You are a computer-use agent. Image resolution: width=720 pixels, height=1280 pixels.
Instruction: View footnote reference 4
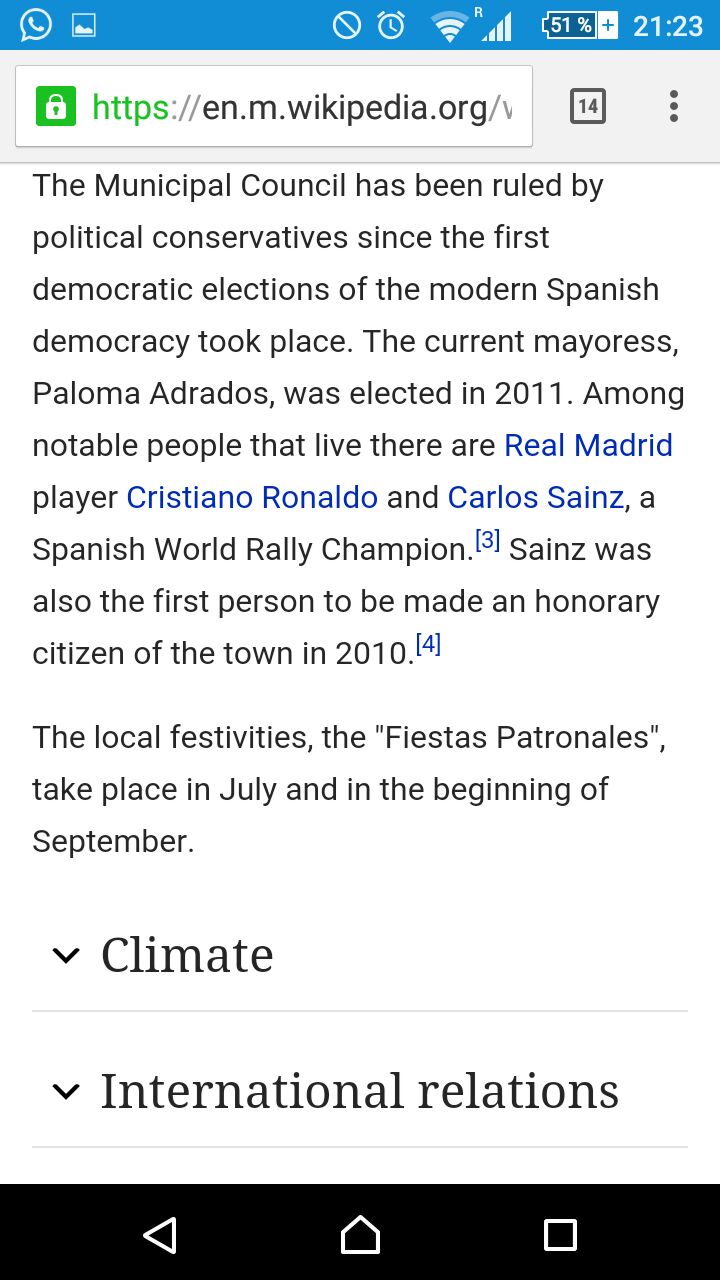coord(428,645)
